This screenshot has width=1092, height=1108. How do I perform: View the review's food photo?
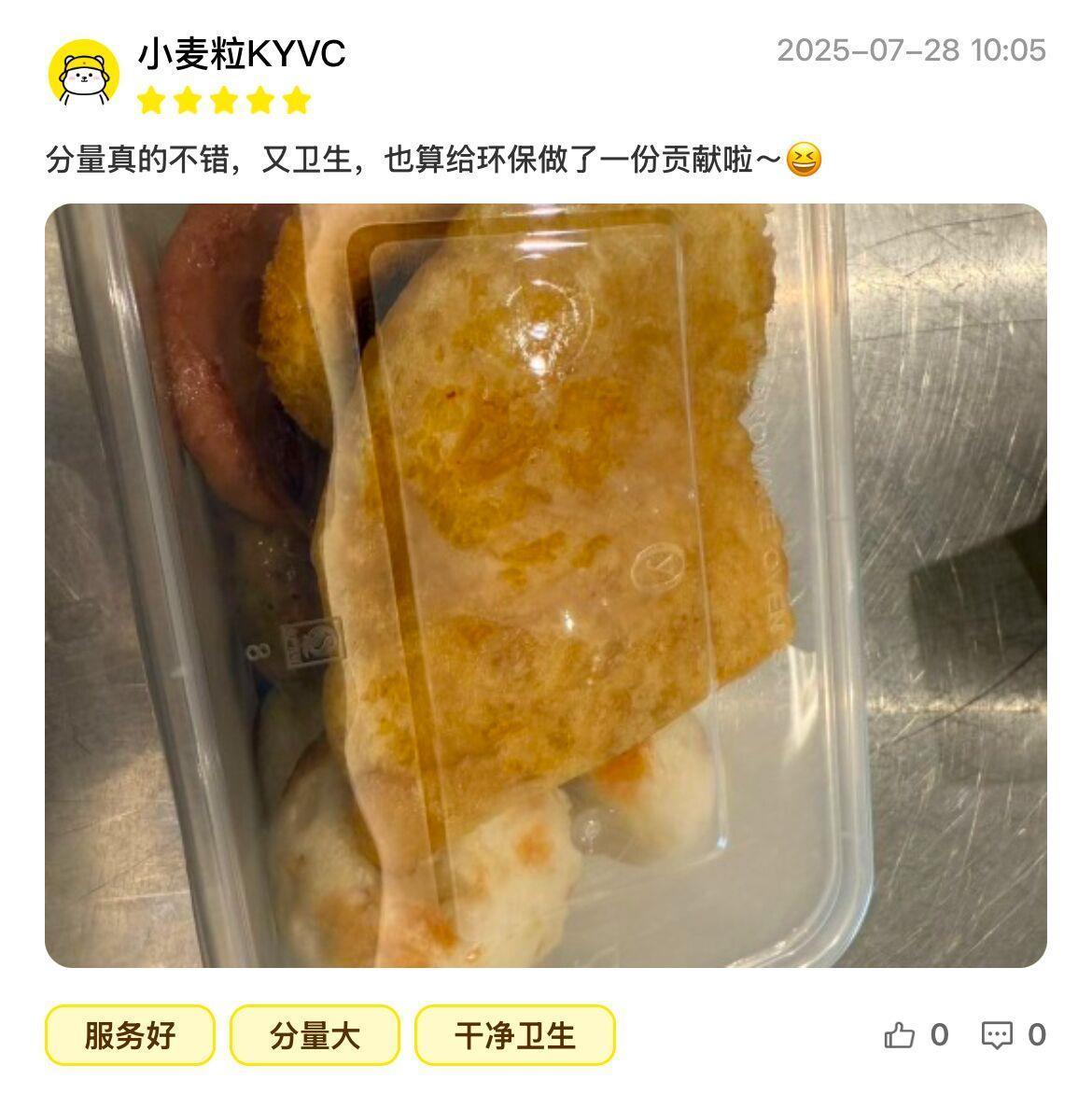pyautogui.click(x=545, y=585)
